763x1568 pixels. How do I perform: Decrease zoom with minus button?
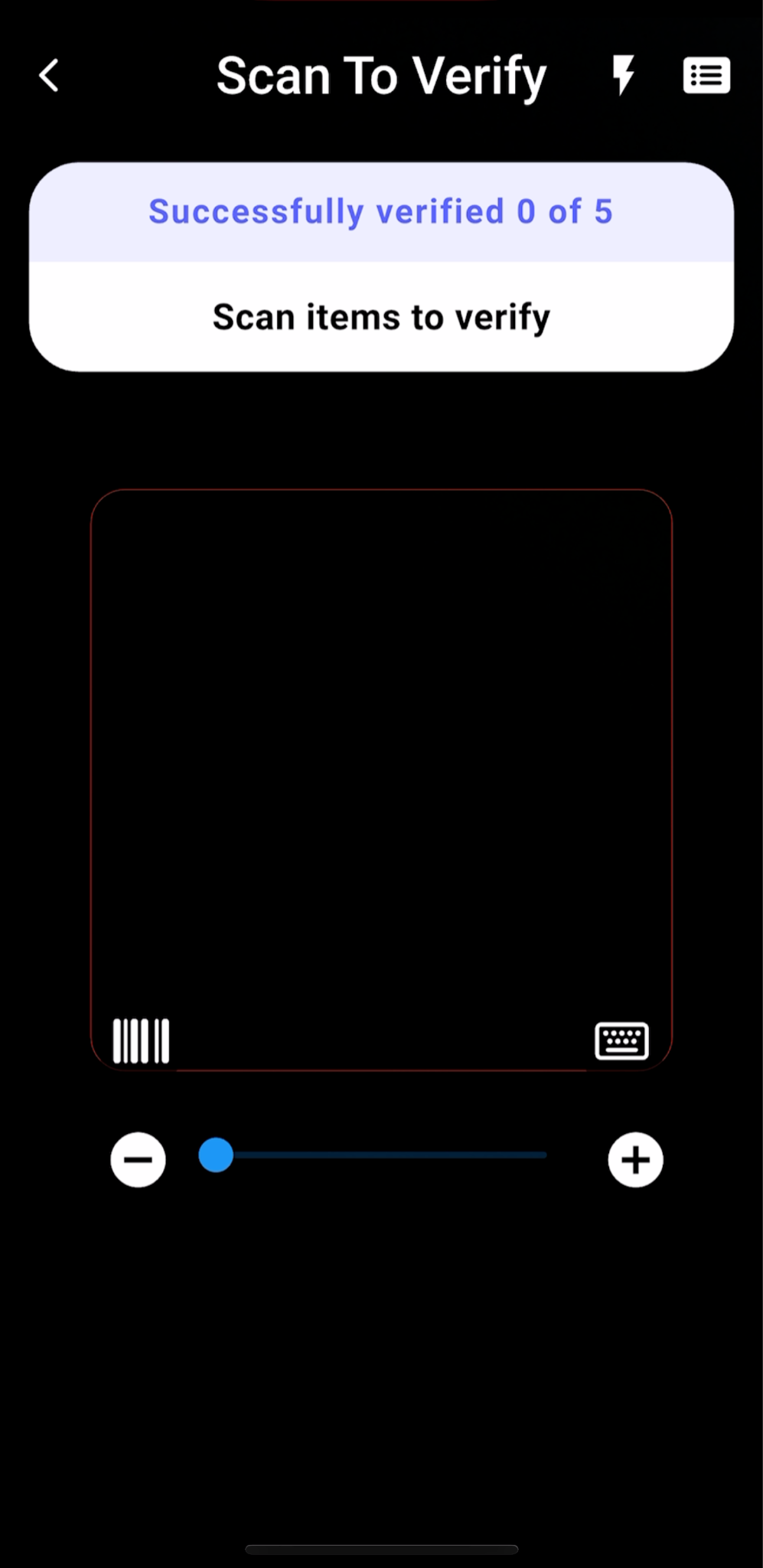139,1159
